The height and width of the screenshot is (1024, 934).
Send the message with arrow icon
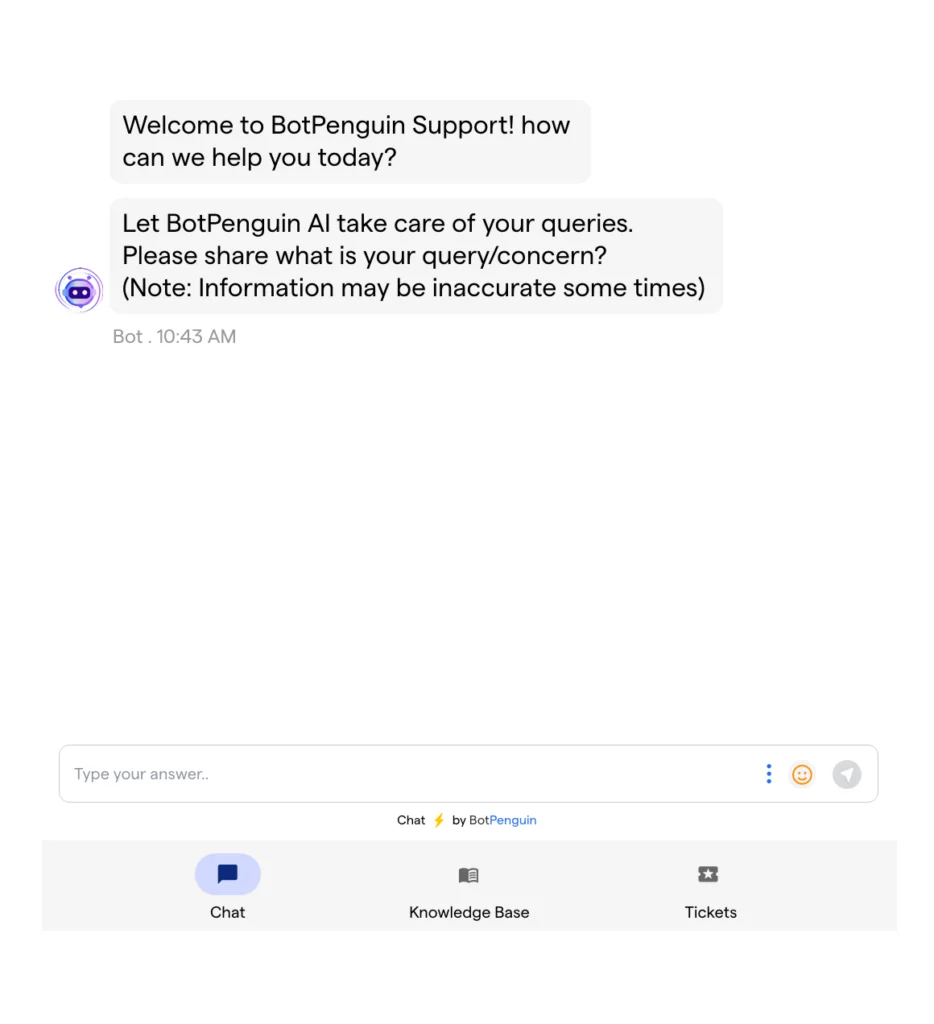click(847, 774)
